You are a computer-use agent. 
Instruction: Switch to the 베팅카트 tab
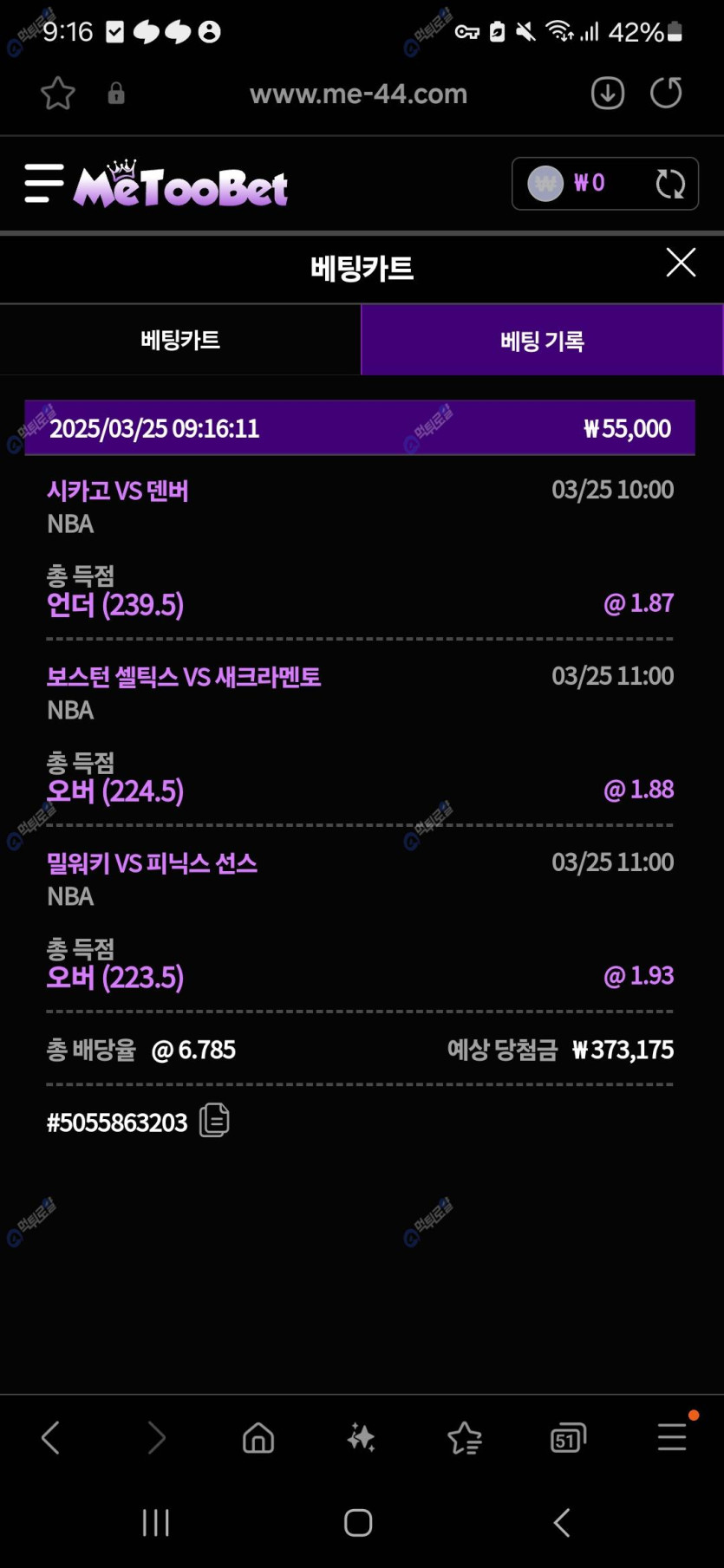(180, 340)
